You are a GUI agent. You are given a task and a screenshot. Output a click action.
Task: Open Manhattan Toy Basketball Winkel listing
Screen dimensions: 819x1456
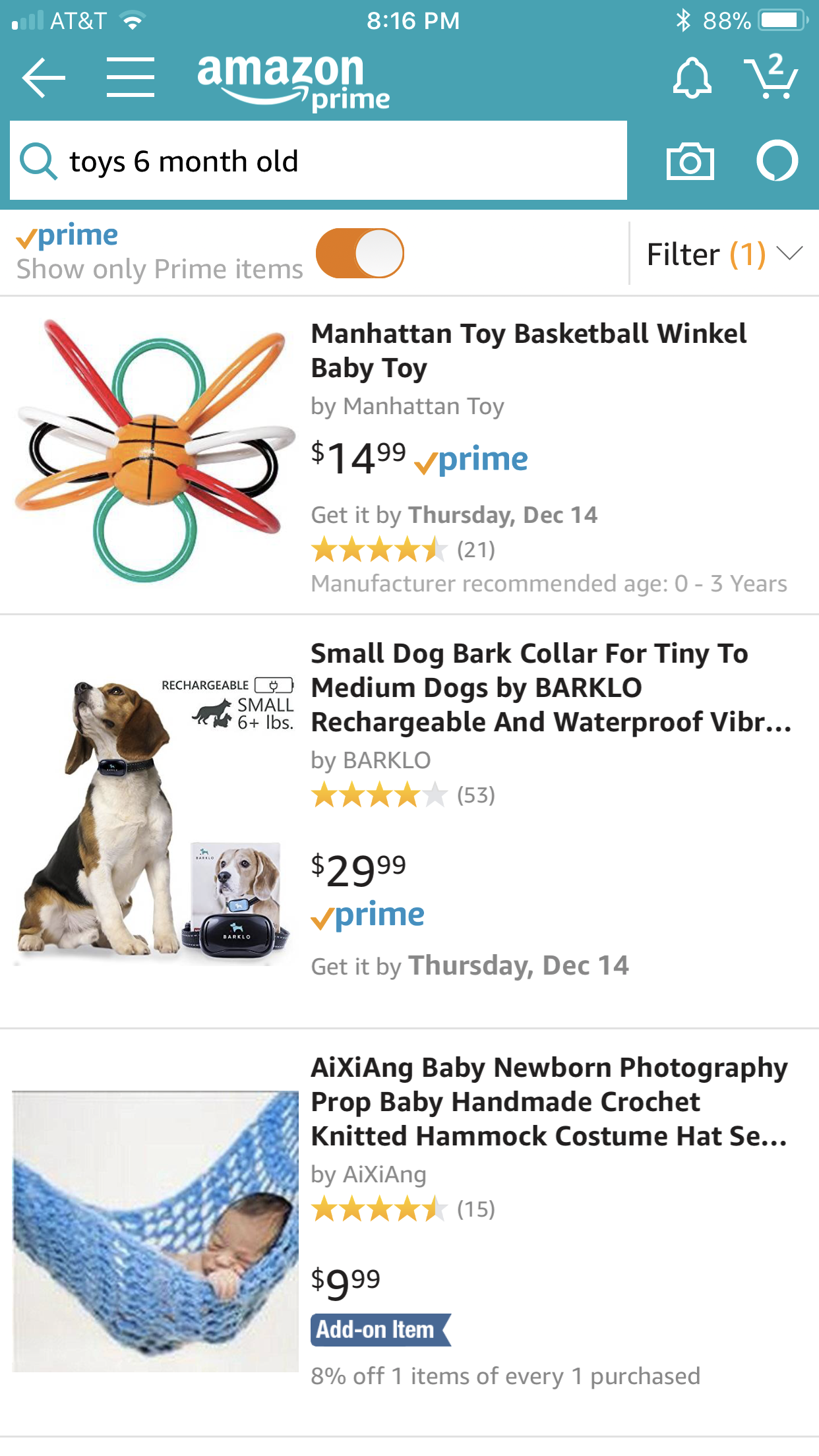click(528, 350)
